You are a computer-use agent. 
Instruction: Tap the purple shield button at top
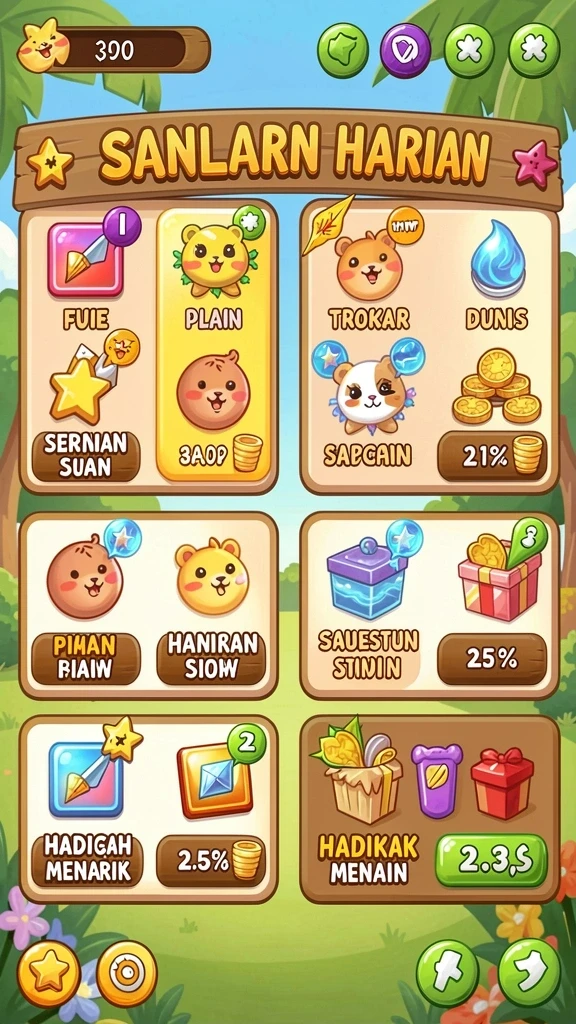pos(406,50)
